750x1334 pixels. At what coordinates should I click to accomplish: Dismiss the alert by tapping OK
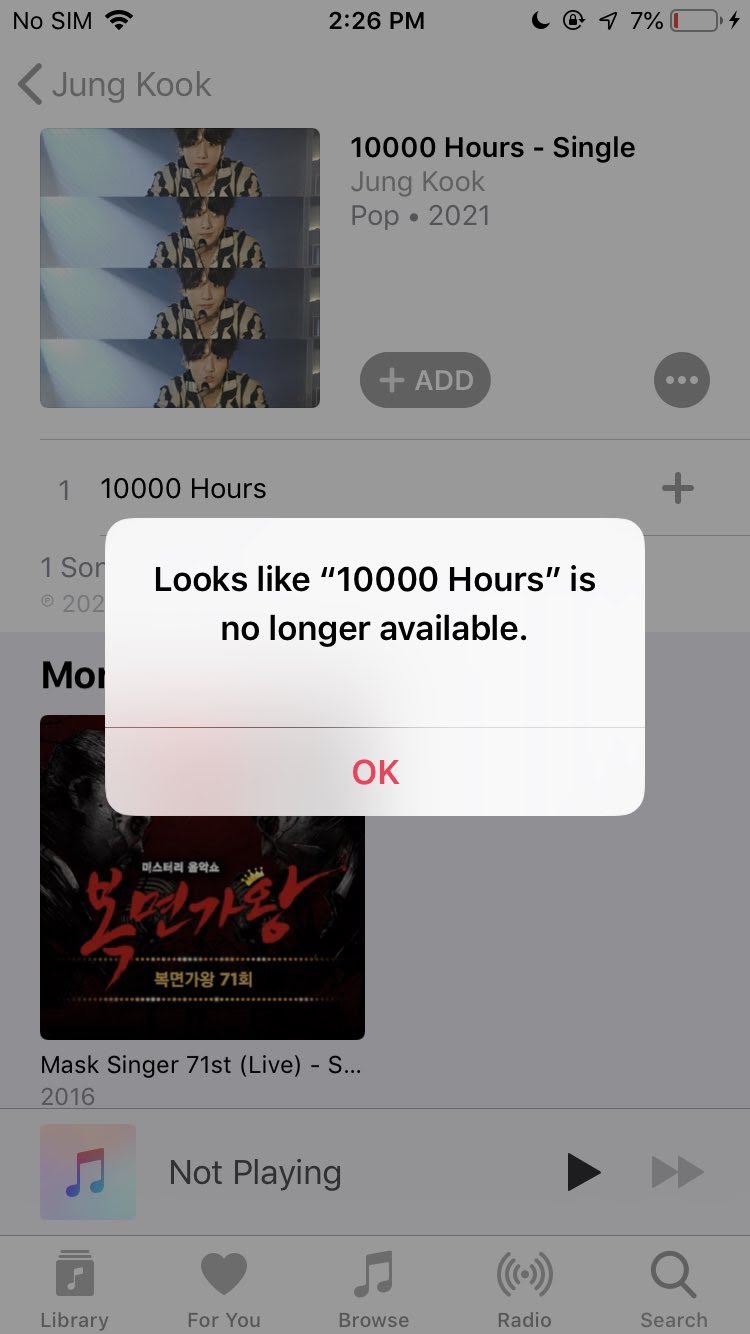pyautogui.click(x=375, y=771)
